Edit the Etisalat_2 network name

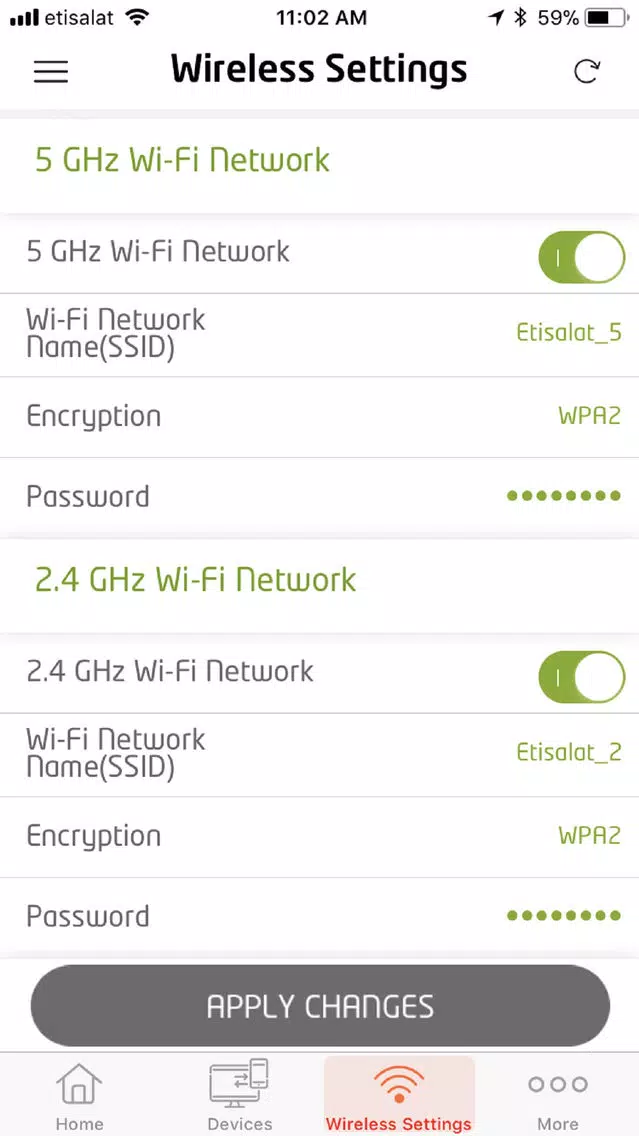tap(320, 755)
